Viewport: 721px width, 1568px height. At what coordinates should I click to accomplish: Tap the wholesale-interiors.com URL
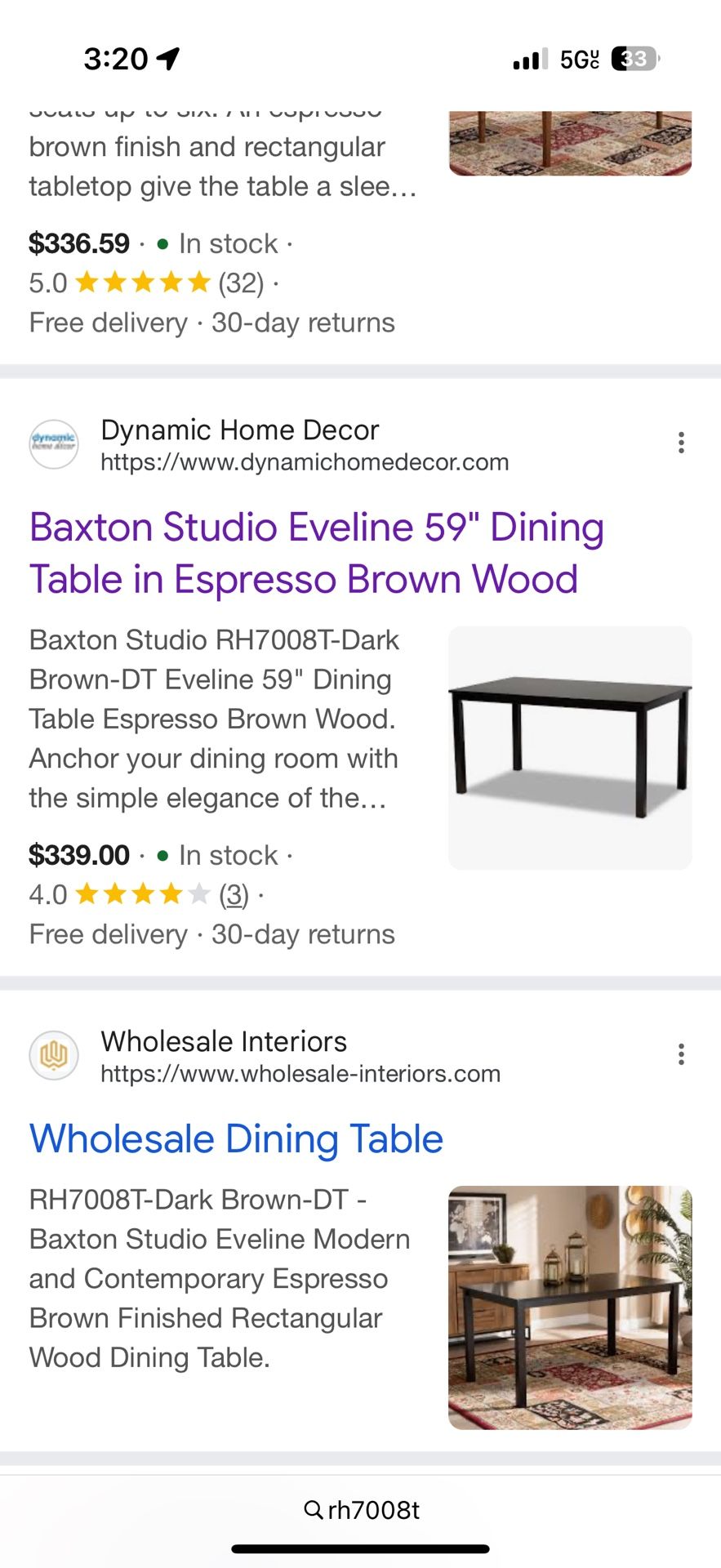300,1074
